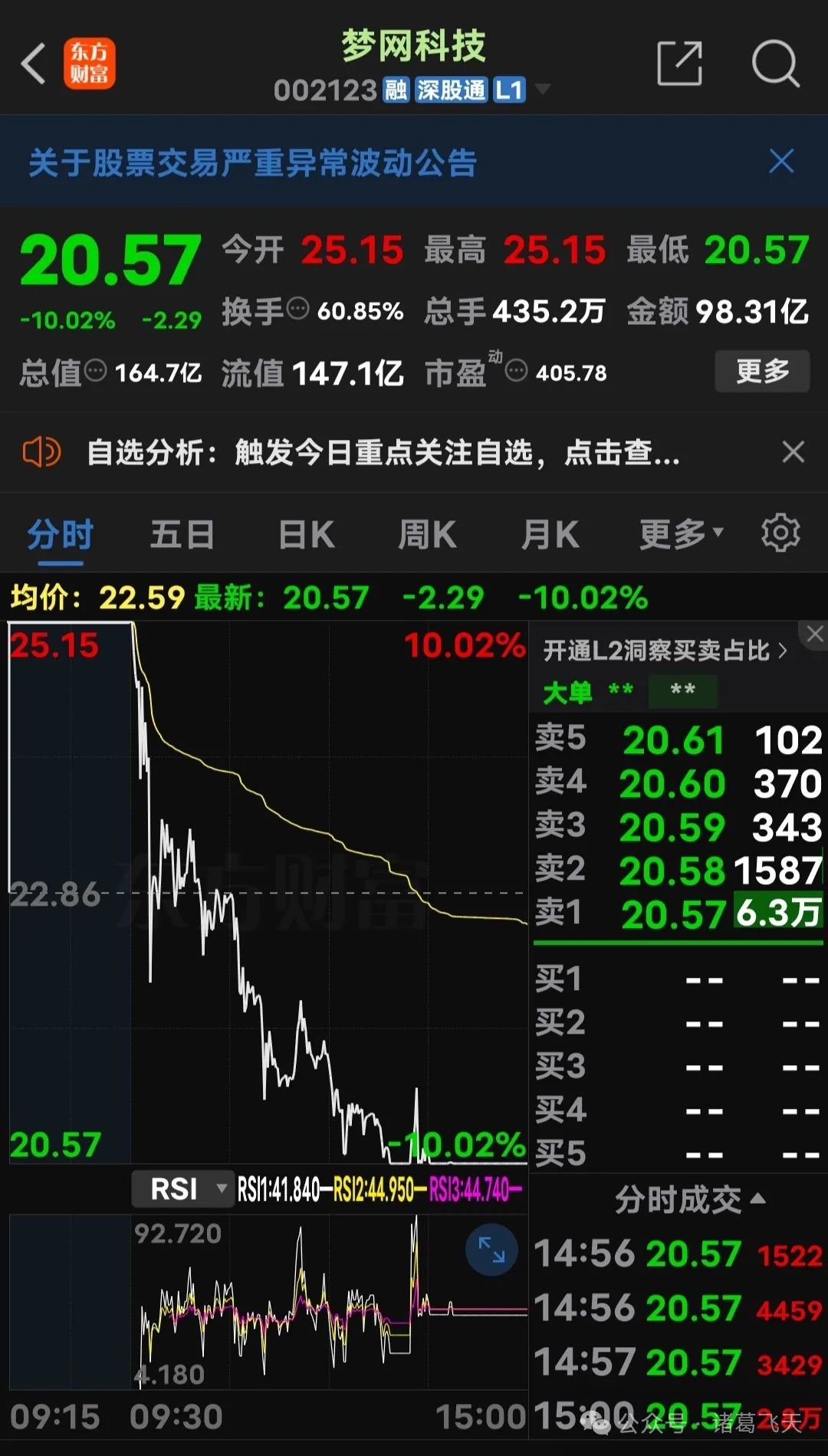Close the L2 order book panel

click(x=814, y=635)
